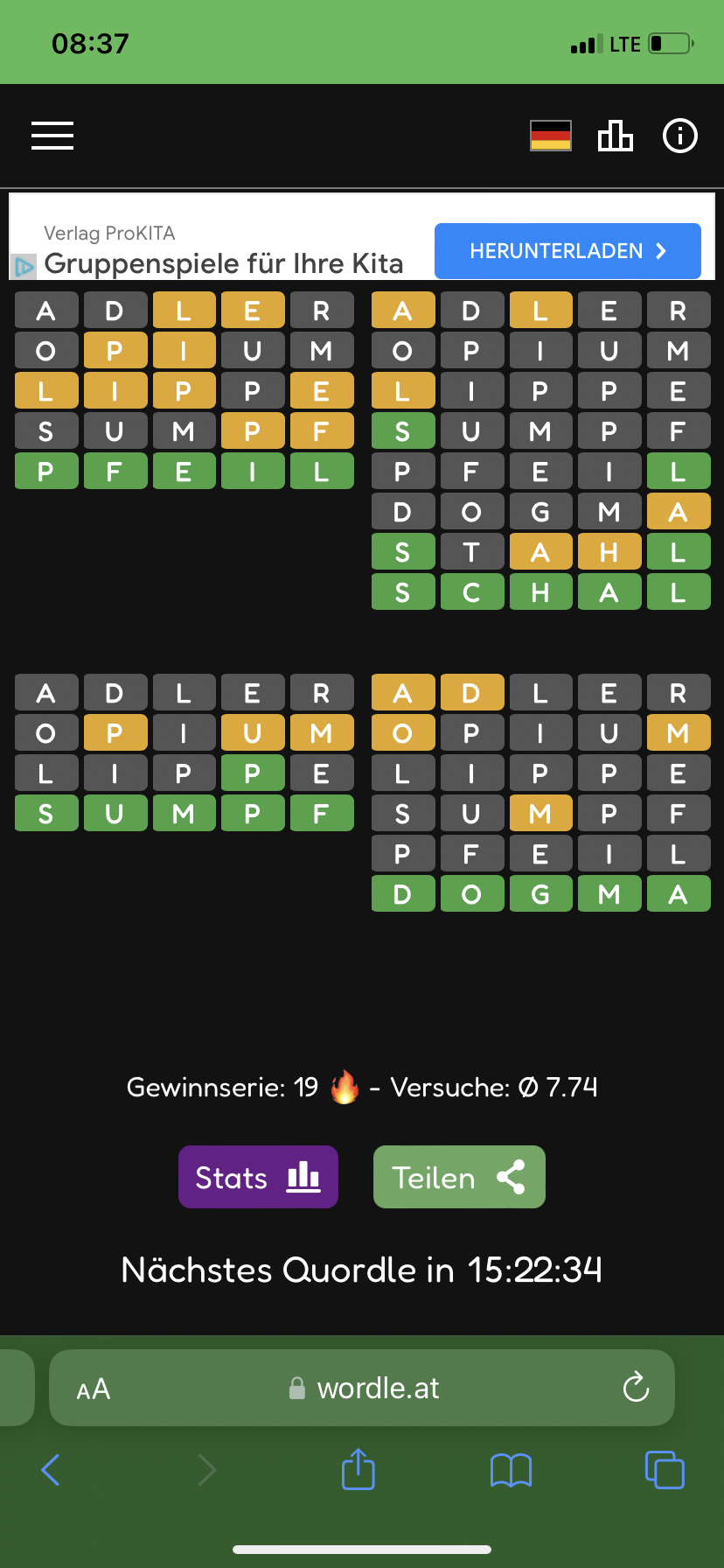Show open Safari tabs
724x1568 pixels.
coord(665,1469)
